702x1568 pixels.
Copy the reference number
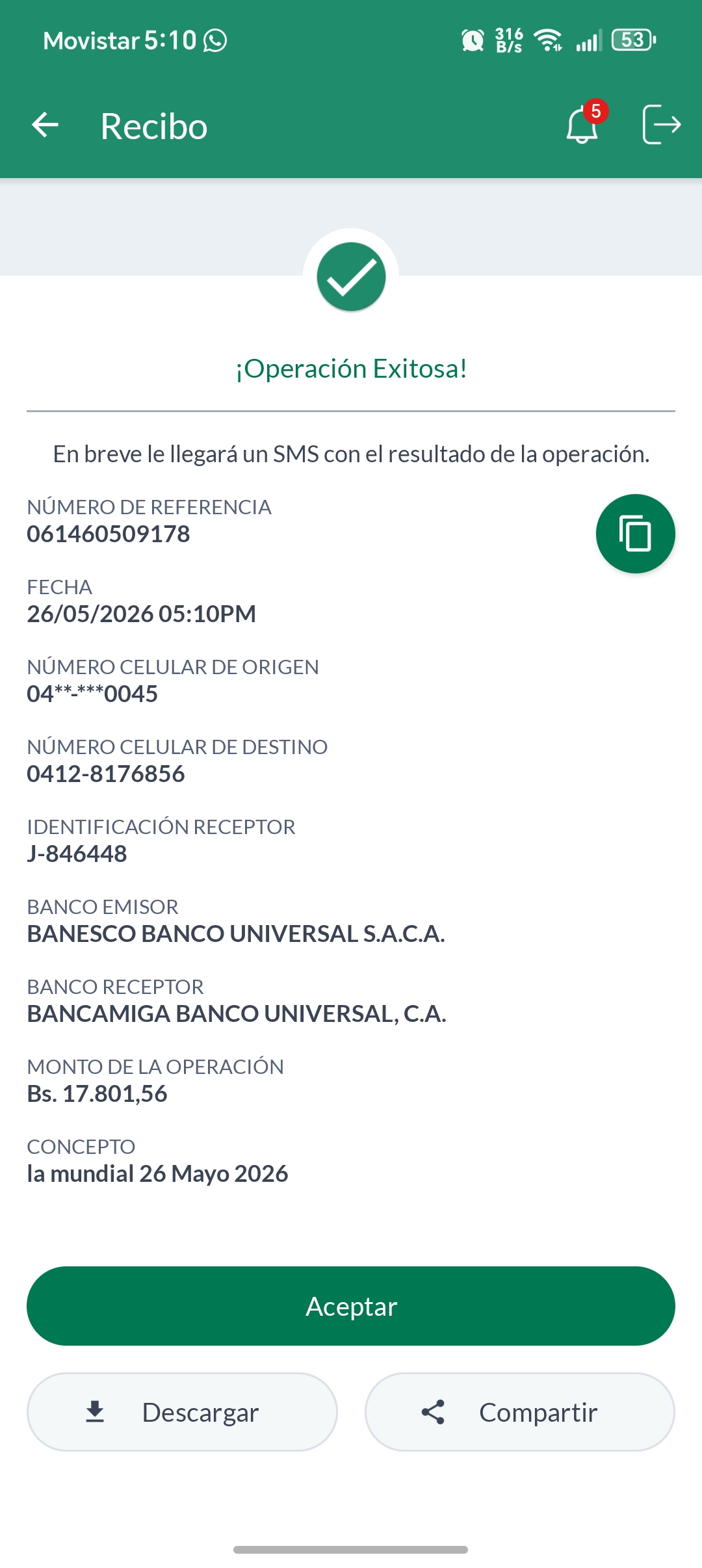(635, 534)
